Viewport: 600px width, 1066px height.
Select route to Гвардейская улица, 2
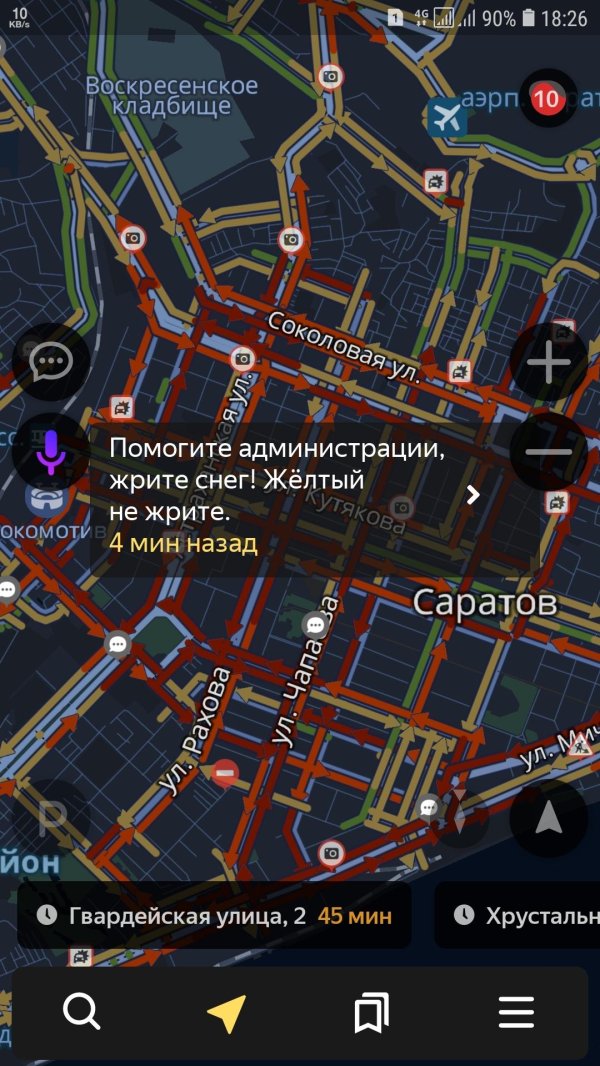tap(214, 915)
